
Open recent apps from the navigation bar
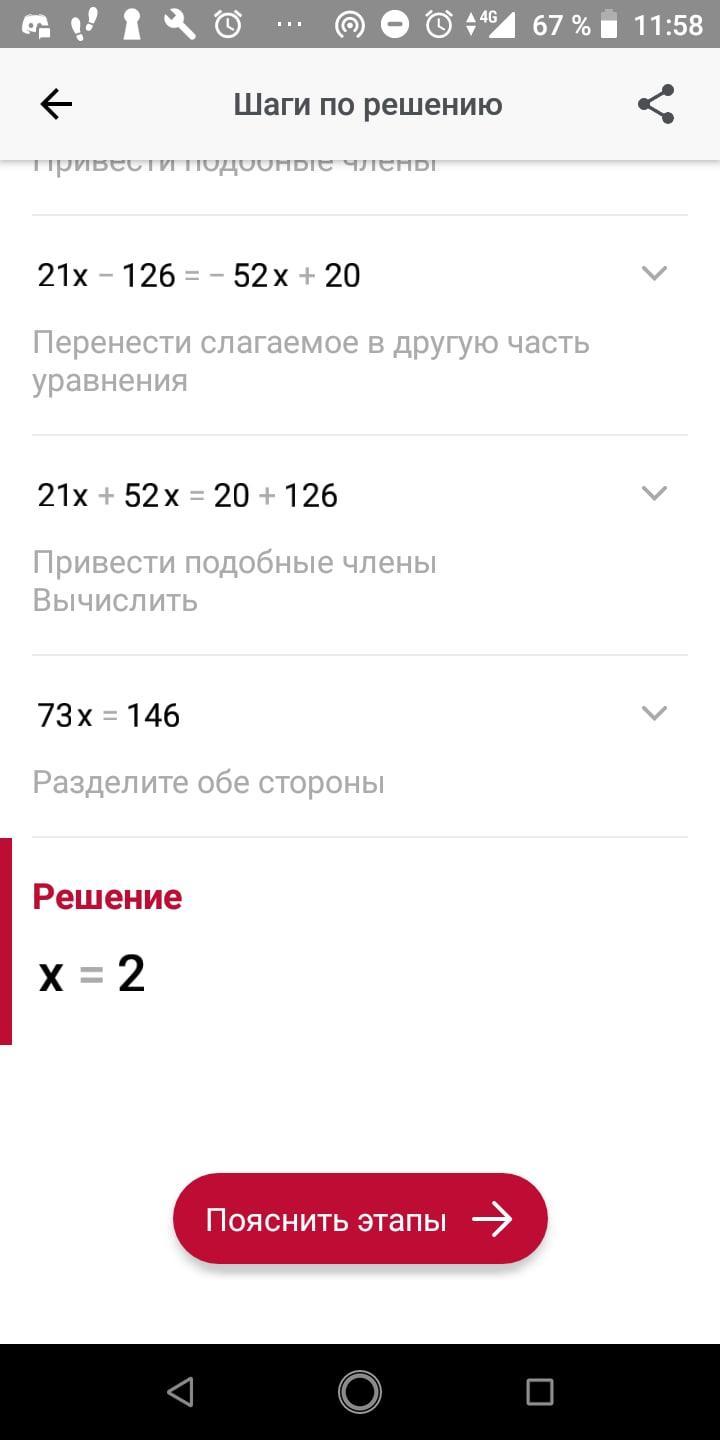pos(539,1391)
